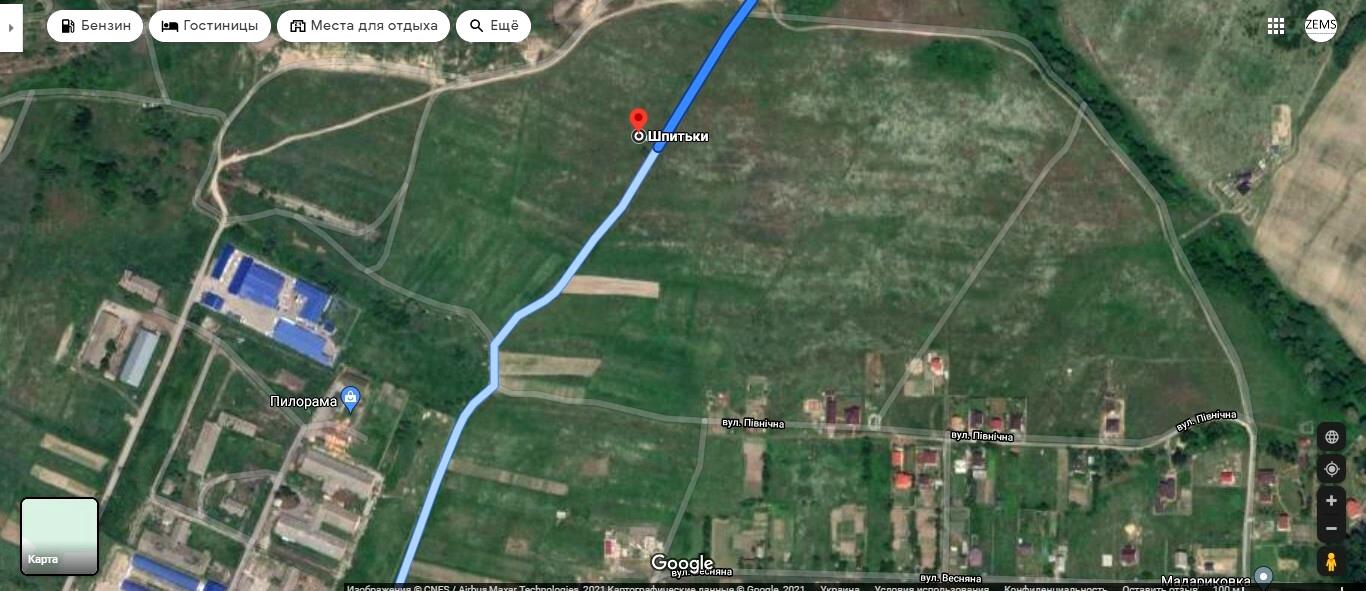The image size is (1366, 591).
Task: Show my current location
Action: click(1331, 469)
